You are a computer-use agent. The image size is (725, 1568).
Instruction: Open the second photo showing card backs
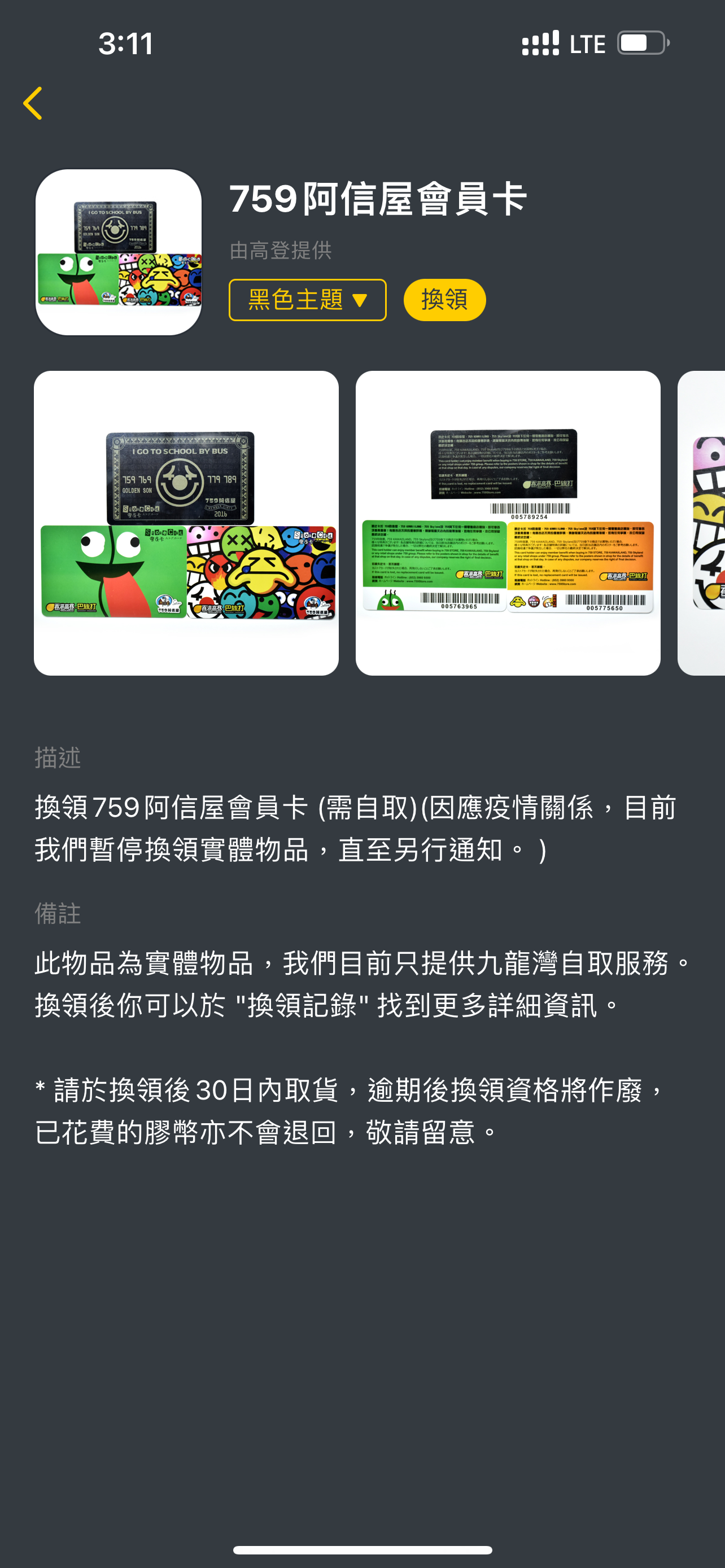pyautogui.click(x=508, y=523)
